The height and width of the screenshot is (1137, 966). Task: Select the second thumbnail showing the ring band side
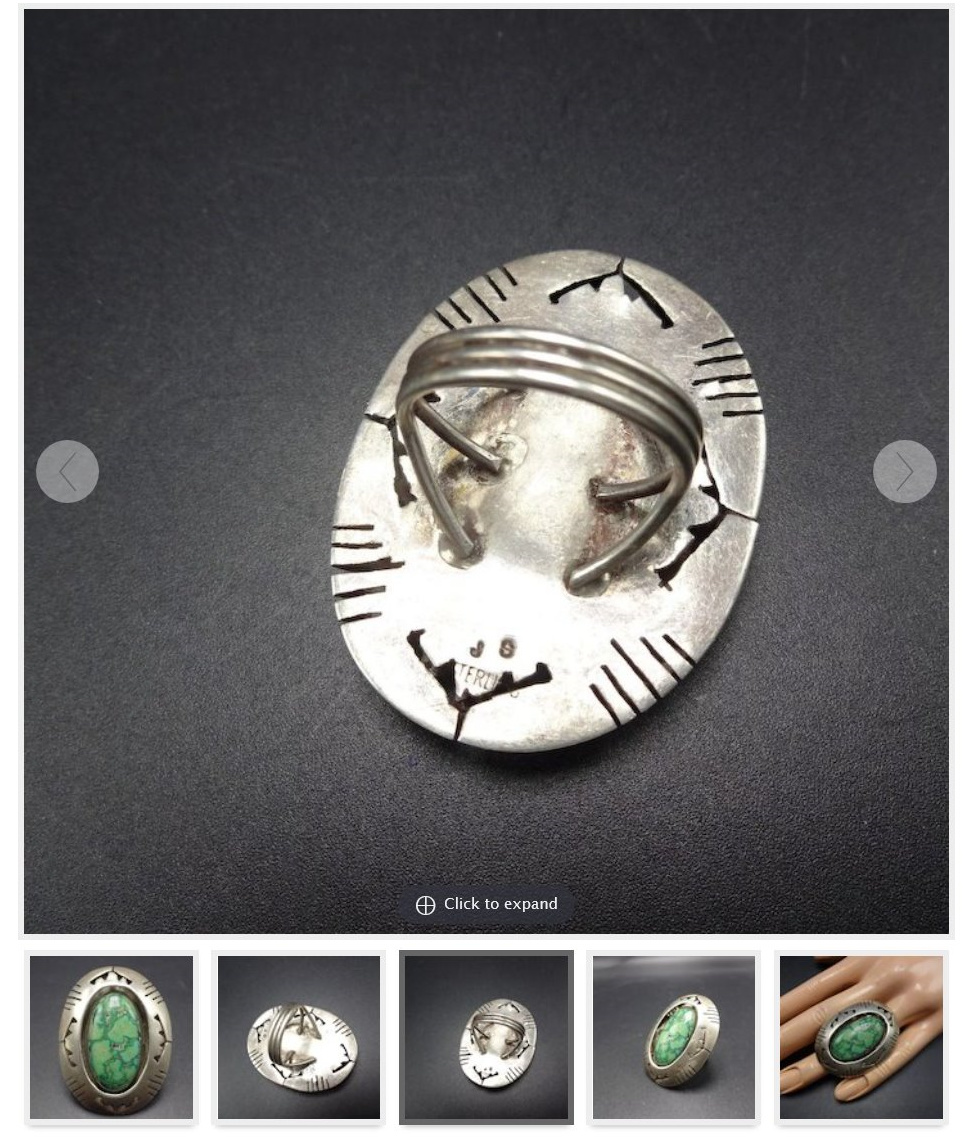299,1037
